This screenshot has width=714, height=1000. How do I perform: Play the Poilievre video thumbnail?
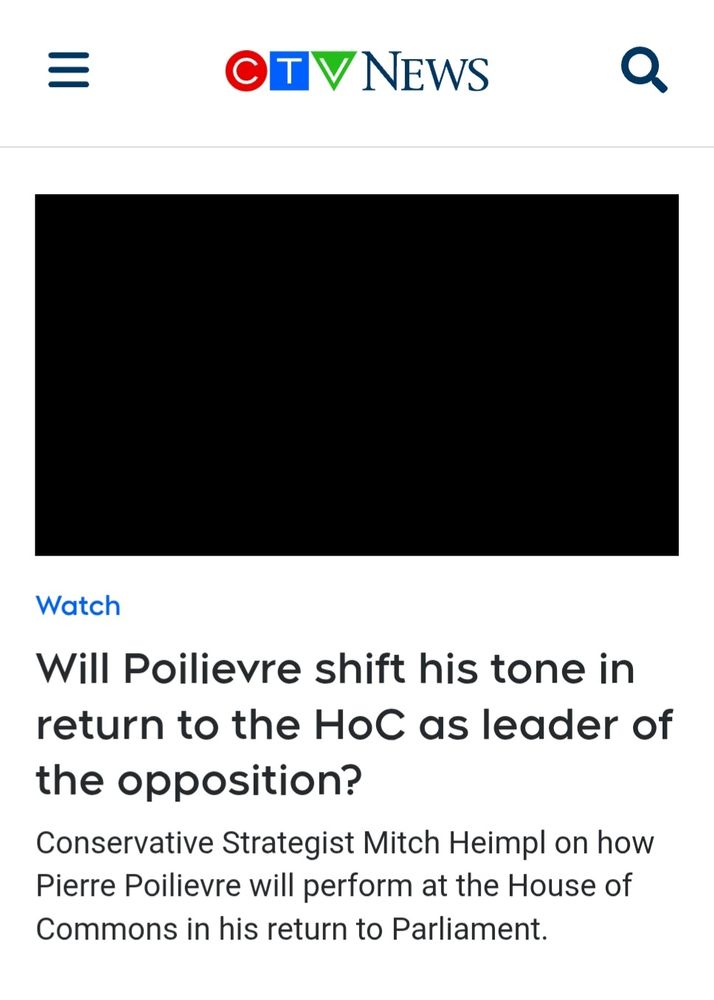pyautogui.click(x=357, y=375)
